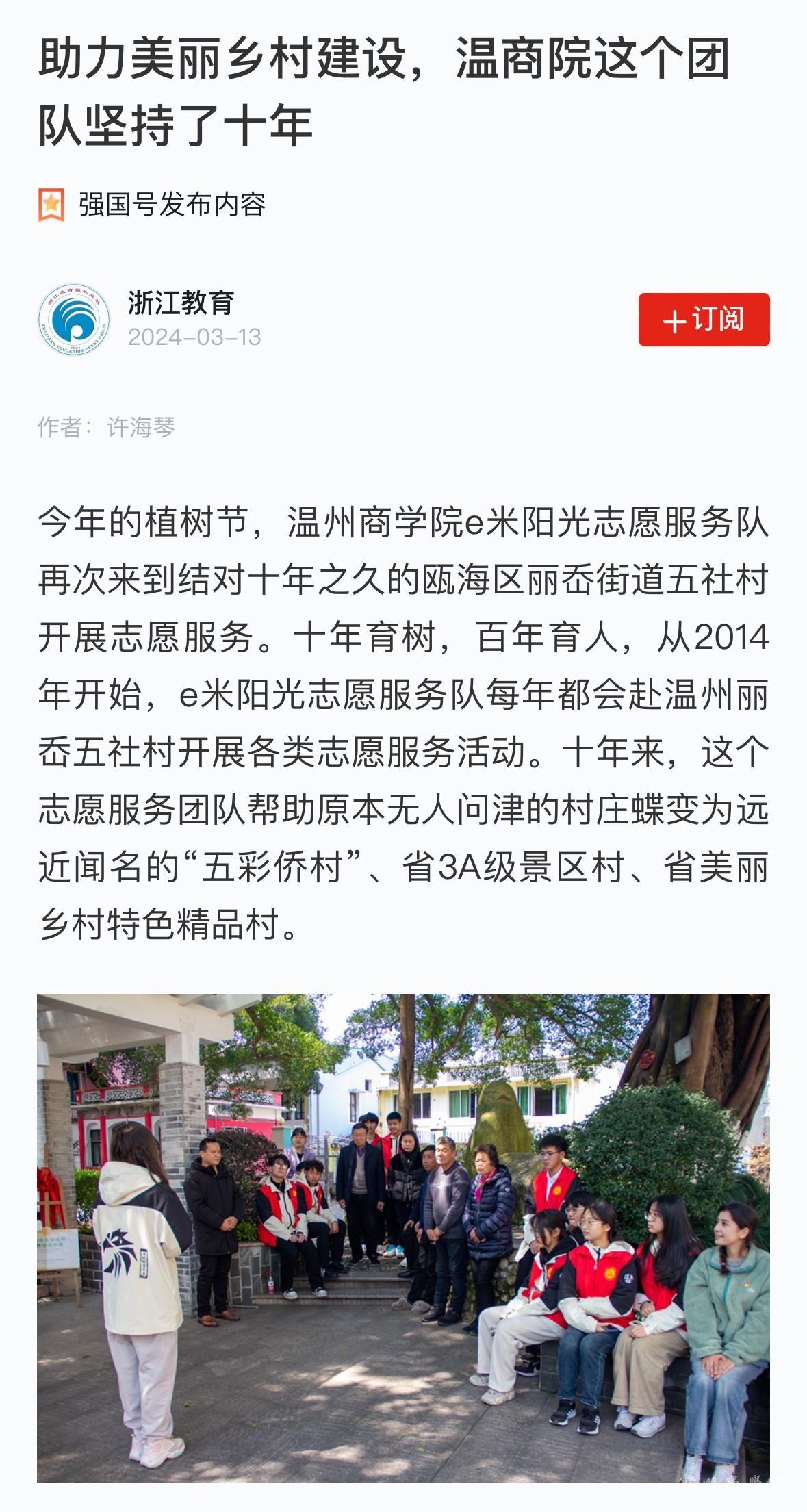Subscribe with the red 订阅 button
This screenshot has width=807, height=1512.
pos(704,320)
